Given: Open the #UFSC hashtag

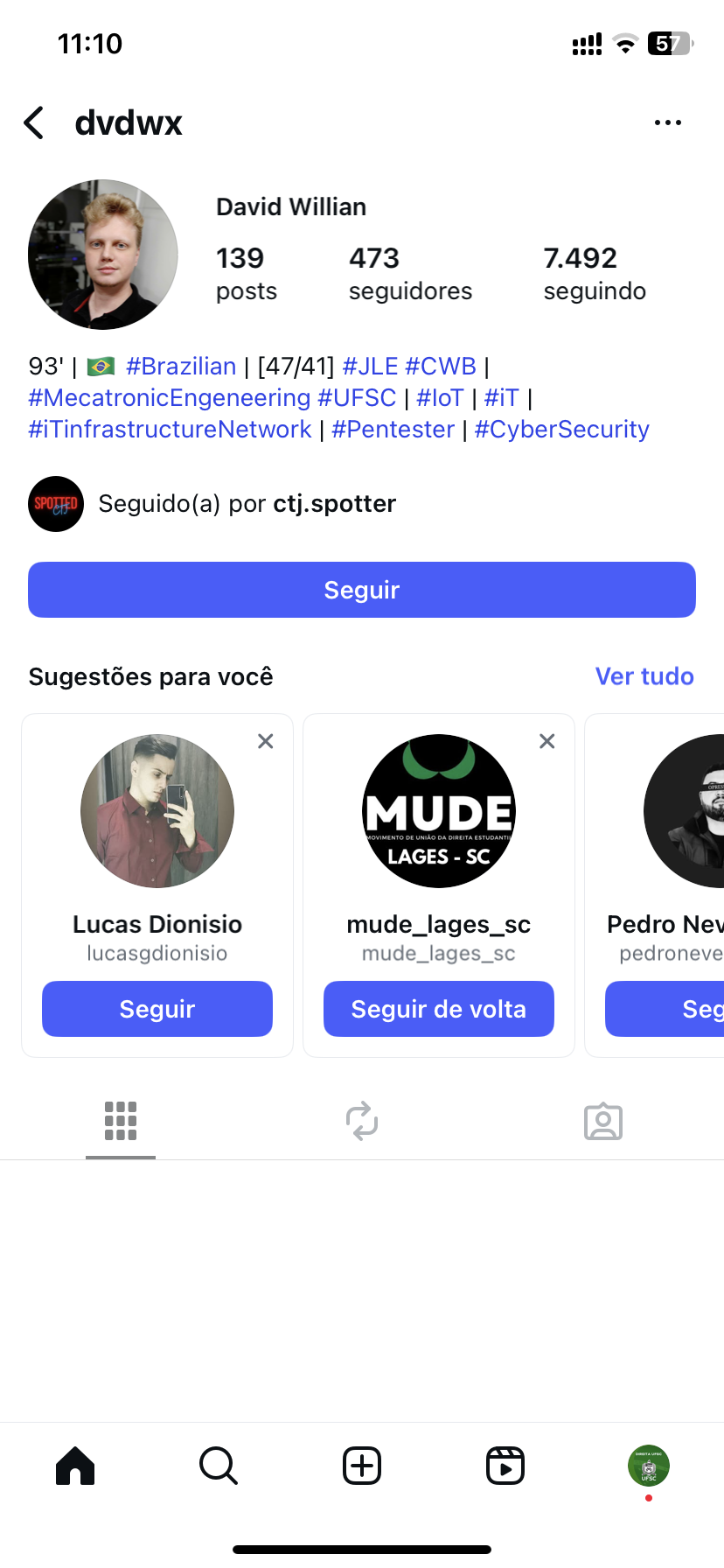Looking at the screenshot, I should pyautogui.click(x=357, y=398).
